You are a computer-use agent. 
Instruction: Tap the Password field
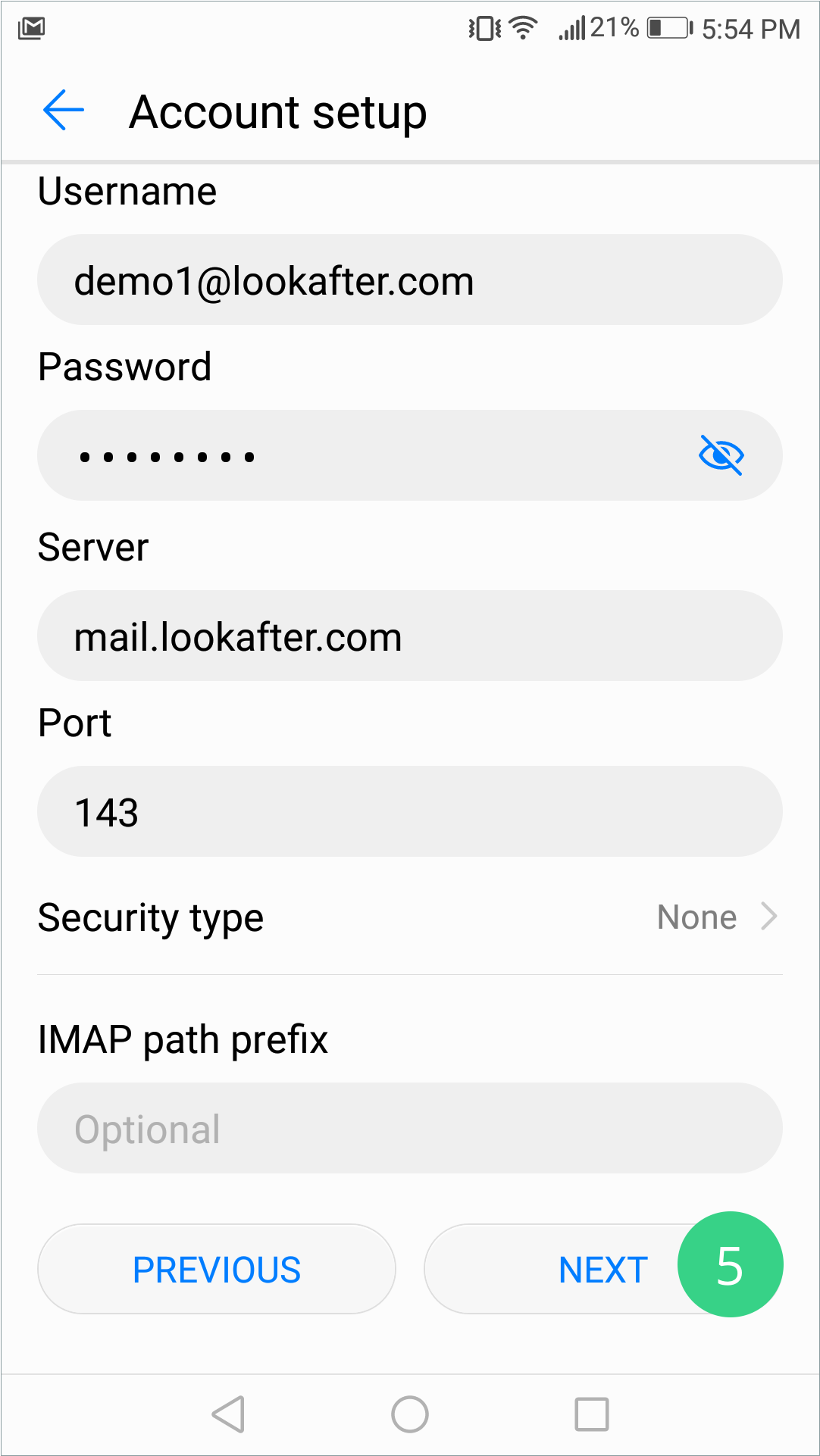364,456
